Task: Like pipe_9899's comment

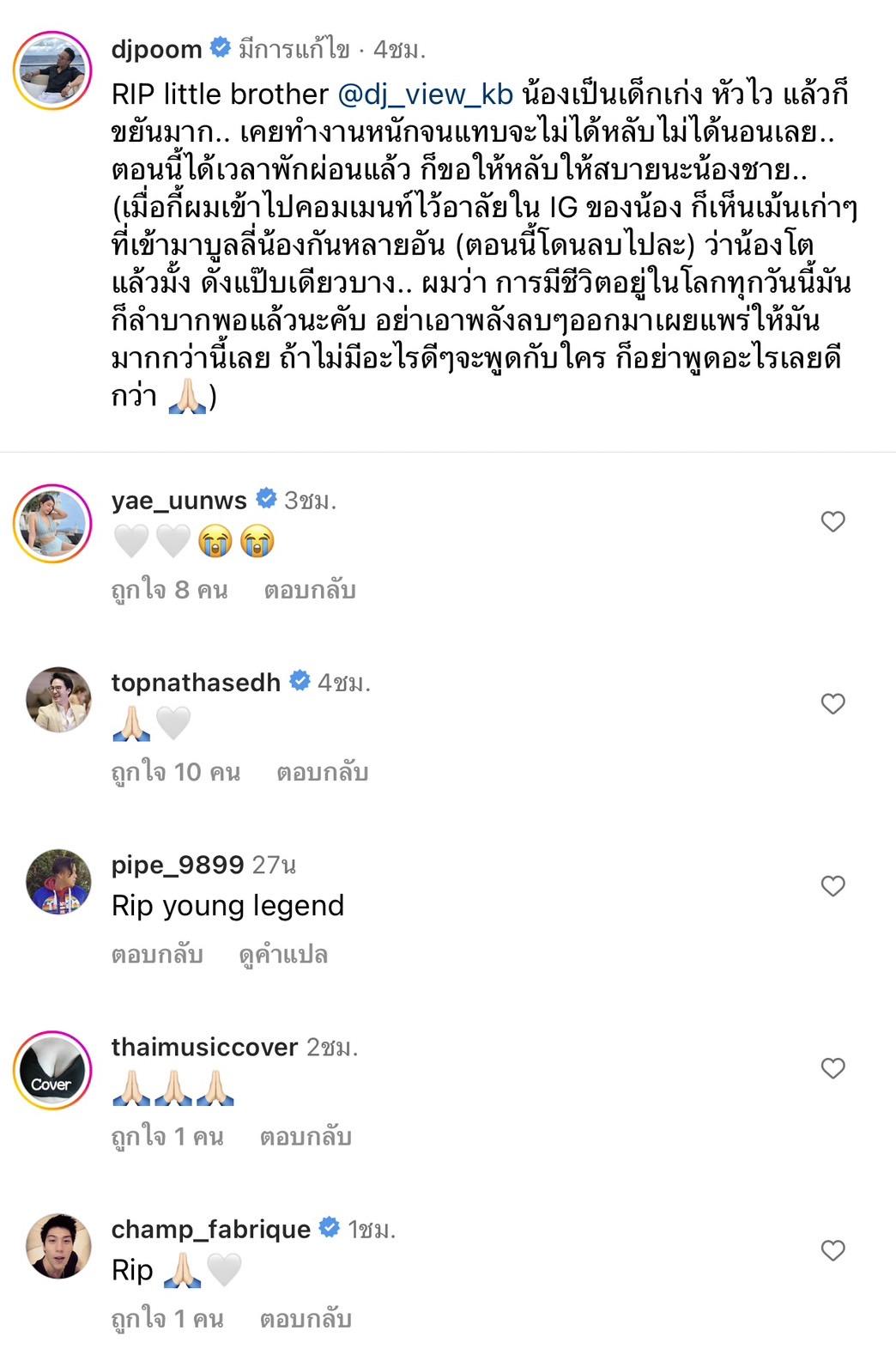Action: point(832,885)
